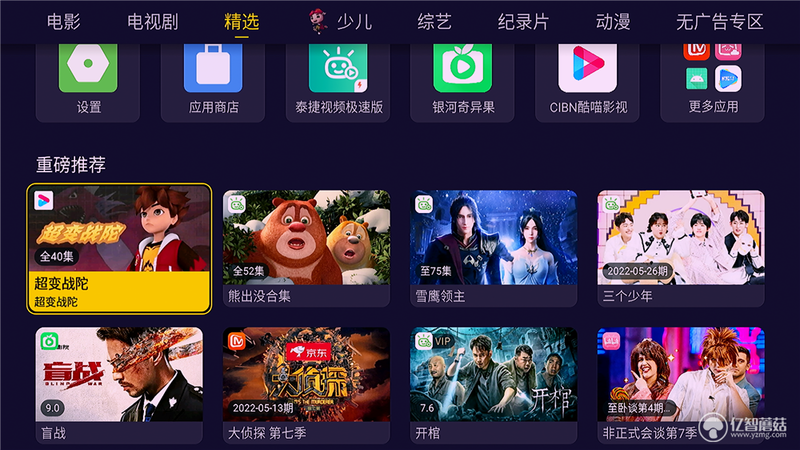Switch to the 动漫 tab
Image resolution: width=800 pixels, height=450 pixels.
612,21
